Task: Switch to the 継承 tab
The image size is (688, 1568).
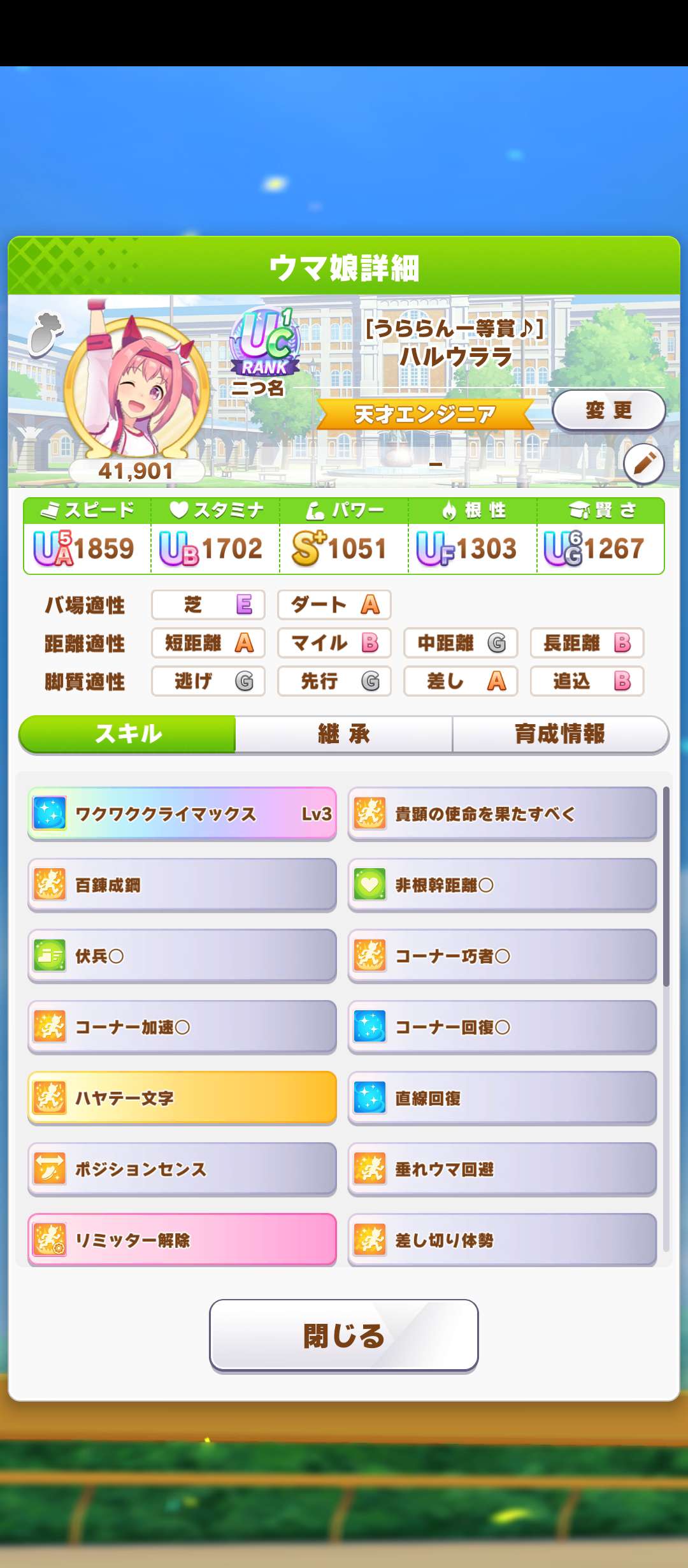Action: pyautogui.click(x=344, y=734)
